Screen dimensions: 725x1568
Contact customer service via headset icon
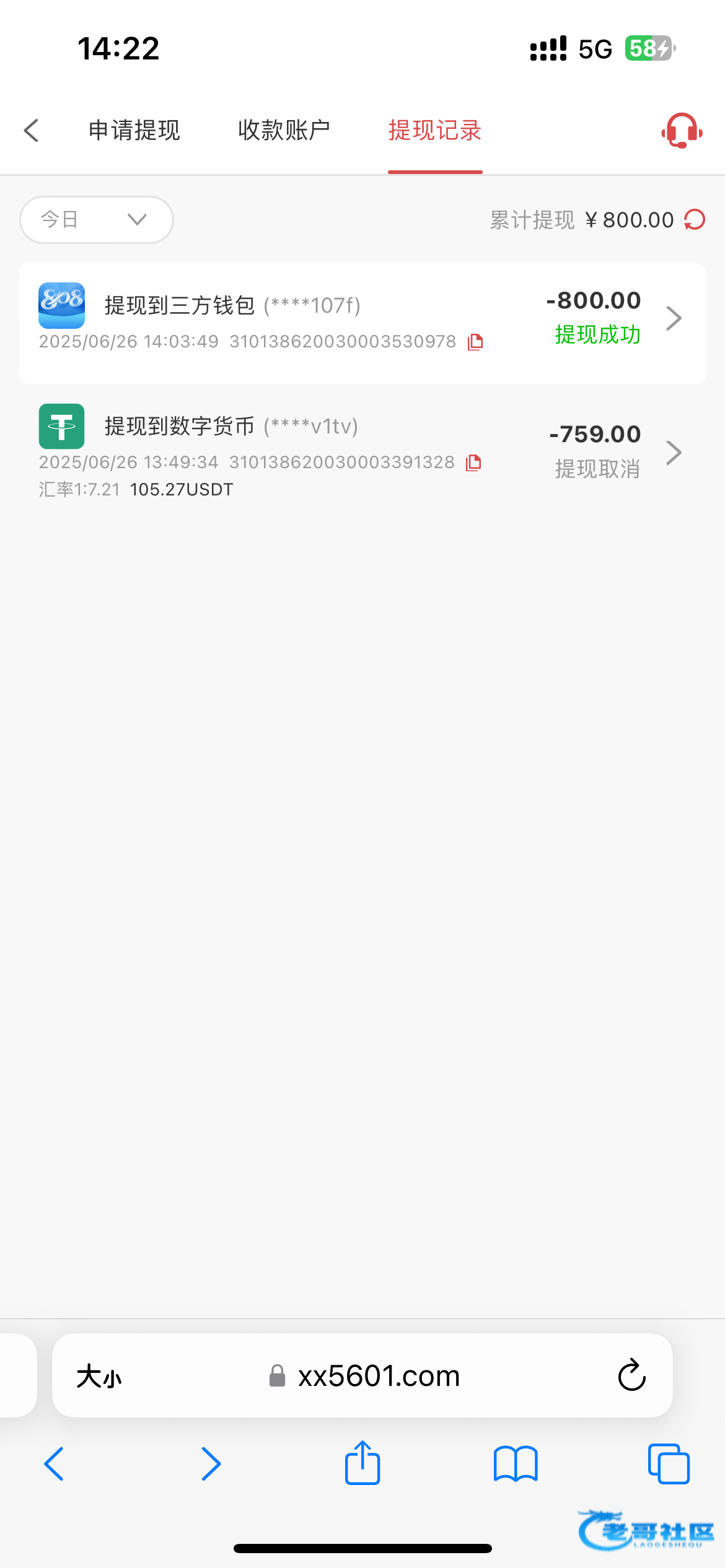click(682, 131)
